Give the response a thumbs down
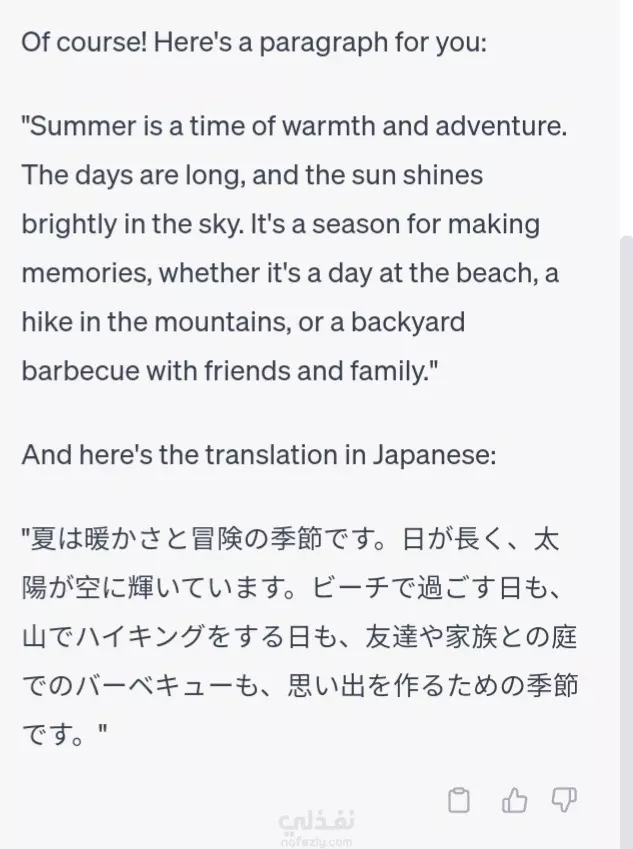Viewport: 633px width, 849px height. [x=565, y=800]
